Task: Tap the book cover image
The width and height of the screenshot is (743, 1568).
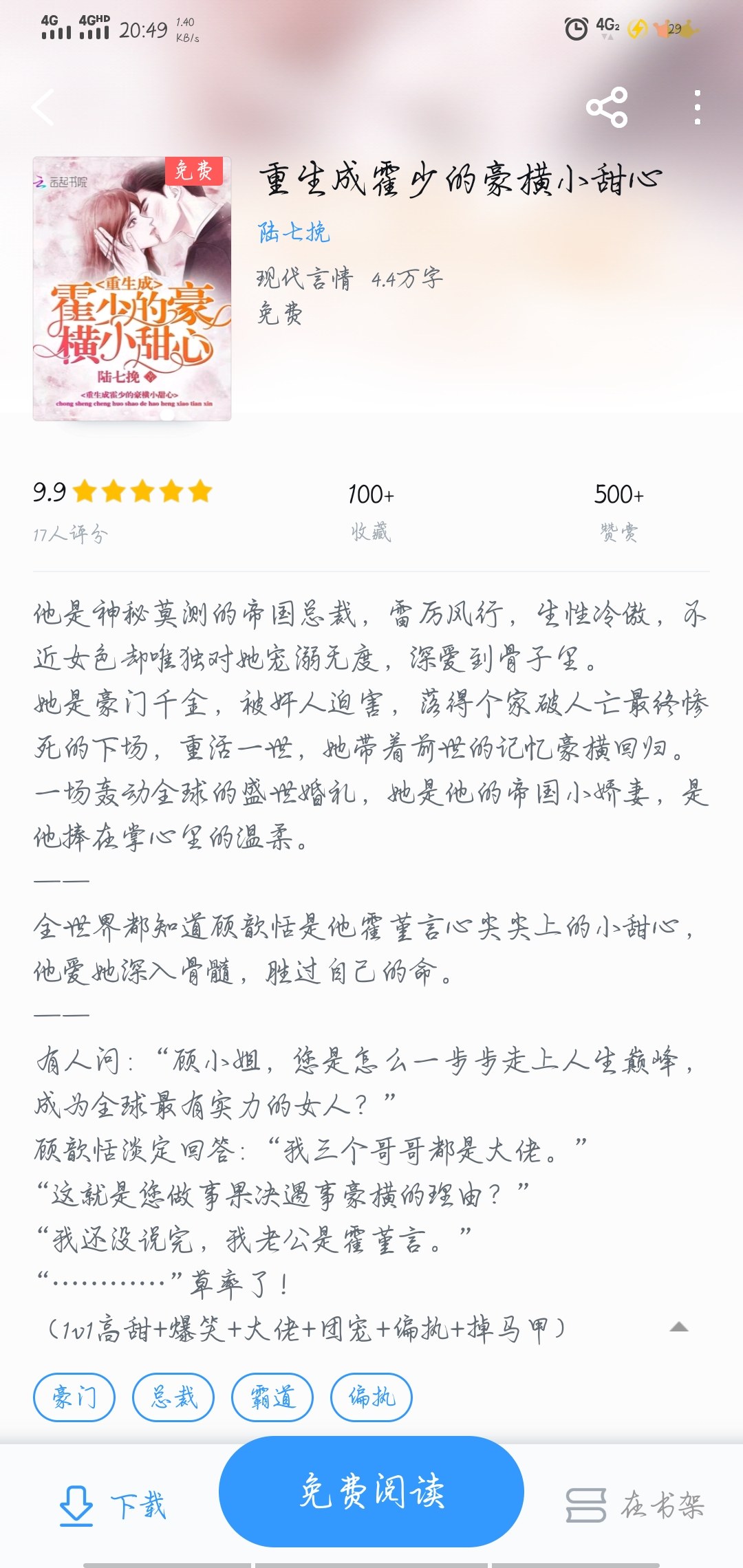Action: [132, 288]
